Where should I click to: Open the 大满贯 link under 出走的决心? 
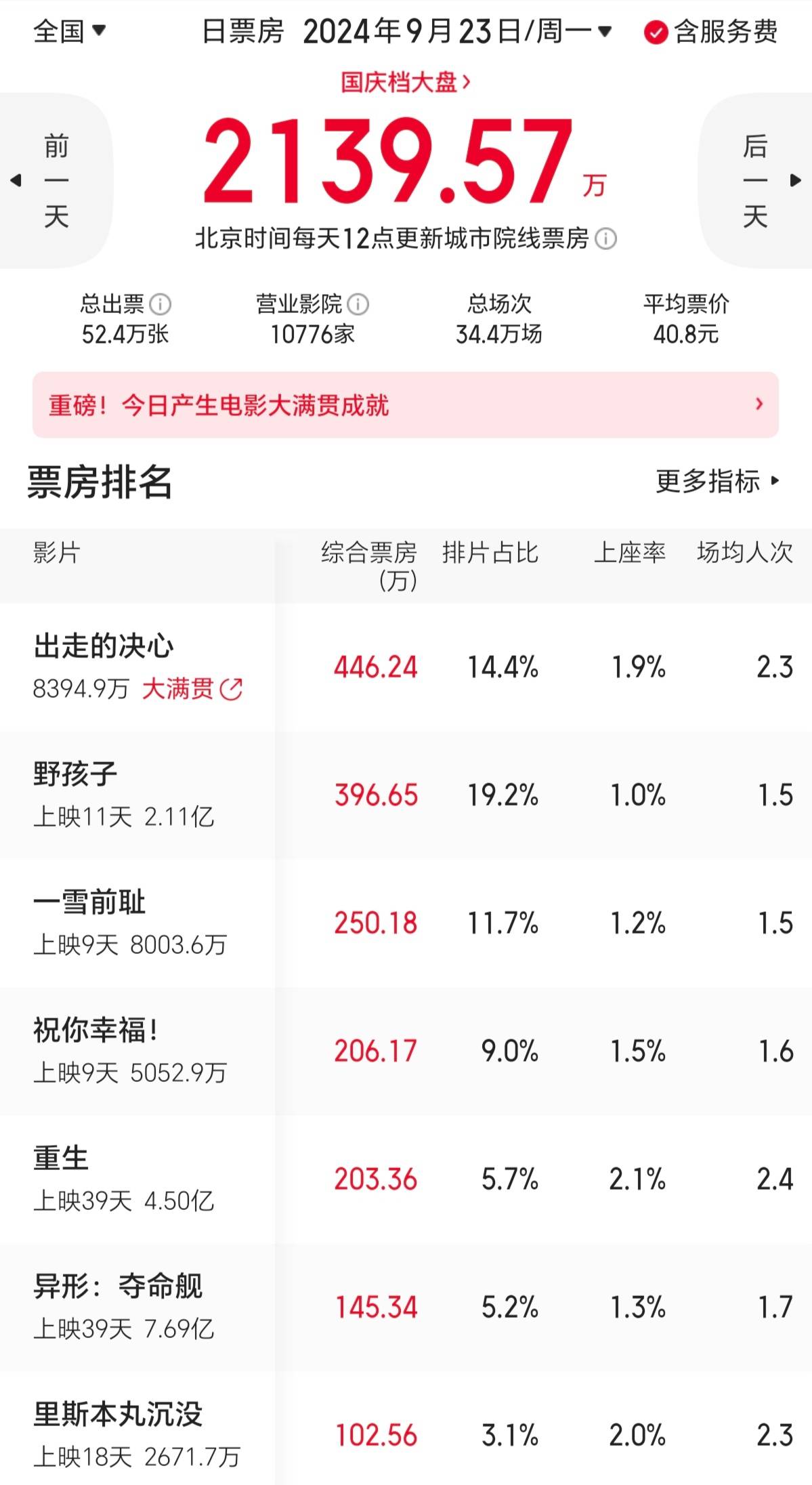click(x=192, y=690)
